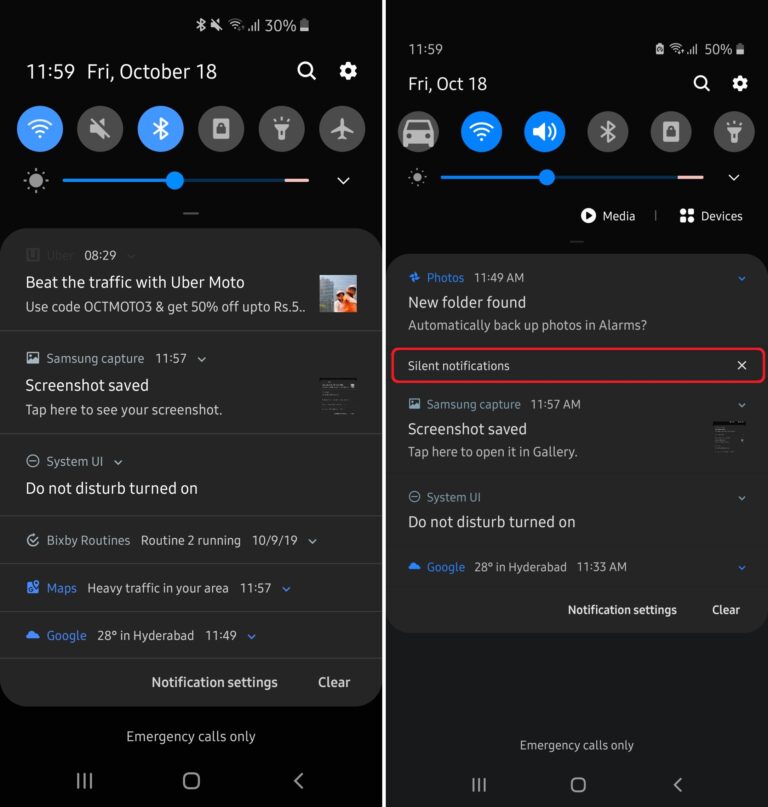This screenshot has width=768, height=807.
Task: Dismiss the Silent notifications header
Action: tap(741, 366)
